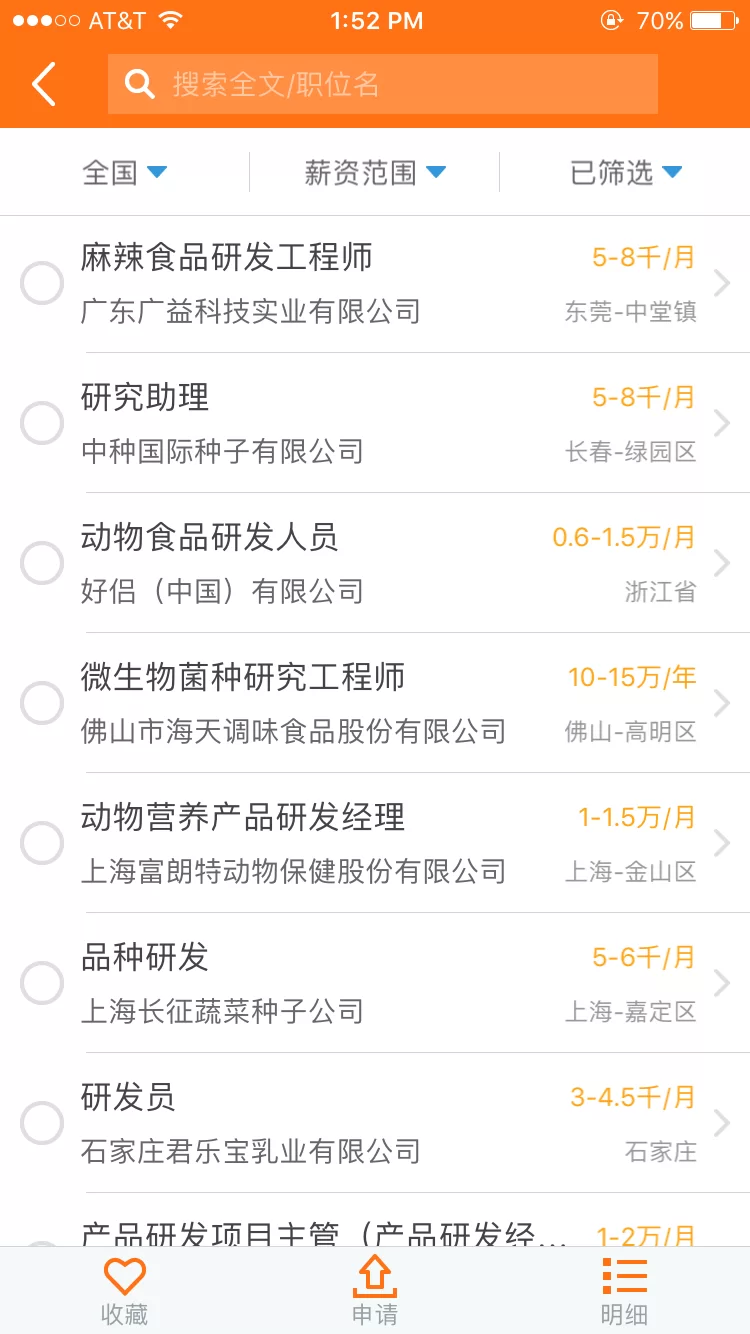Tap 申请 to apply for selected jobs
750x1334 pixels.
tap(375, 1291)
